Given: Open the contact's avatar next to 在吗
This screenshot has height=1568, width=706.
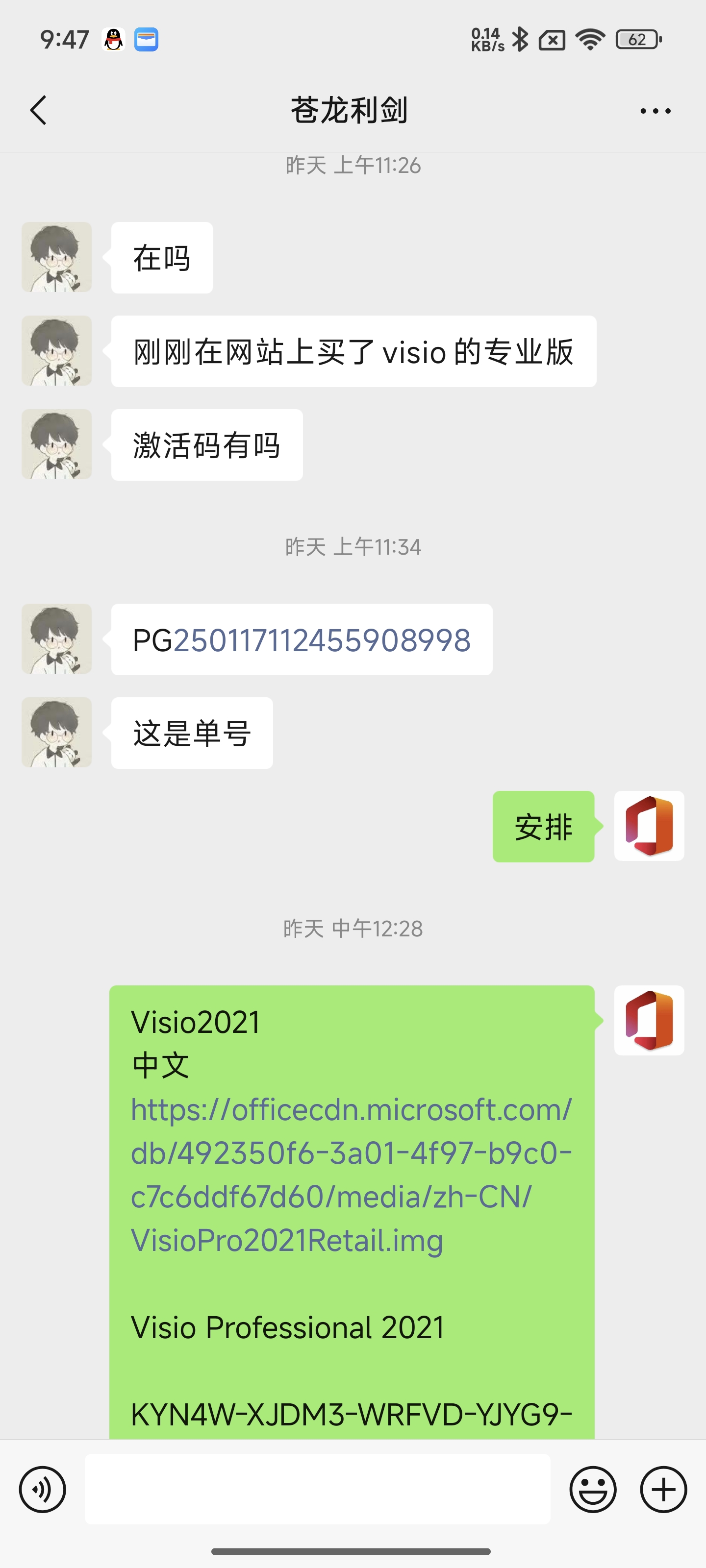Looking at the screenshot, I should click(56, 257).
